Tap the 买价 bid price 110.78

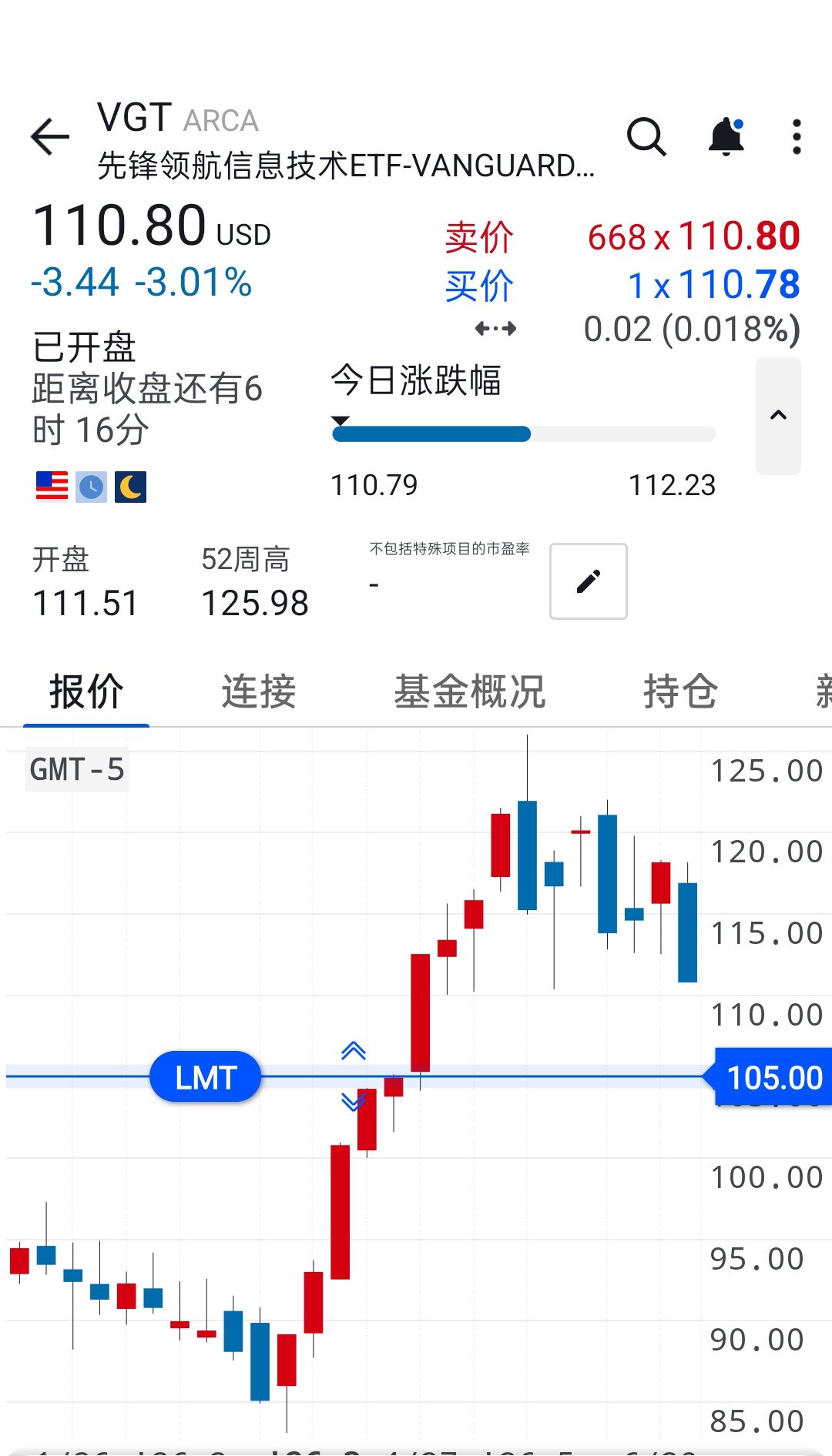(740, 285)
